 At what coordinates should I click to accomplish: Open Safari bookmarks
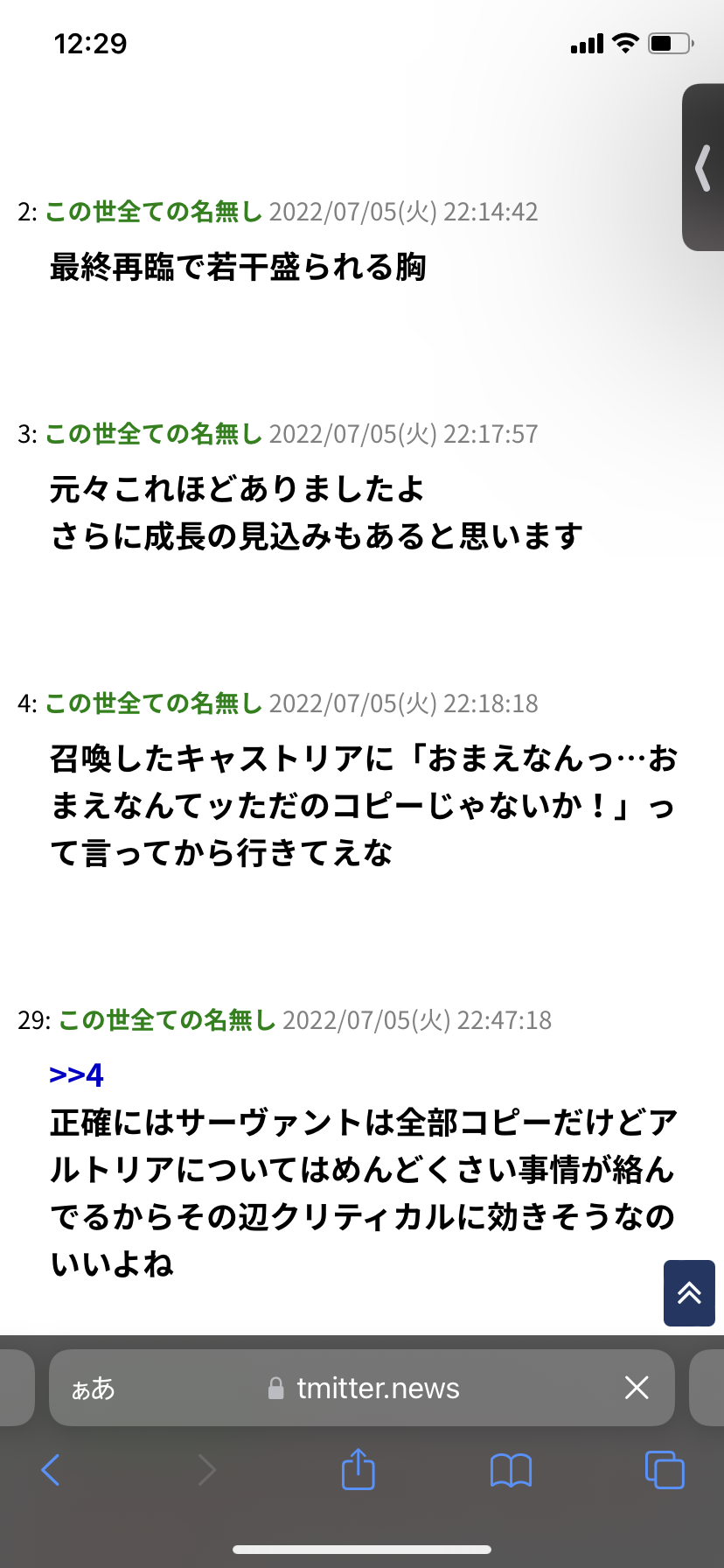coord(511,1470)
